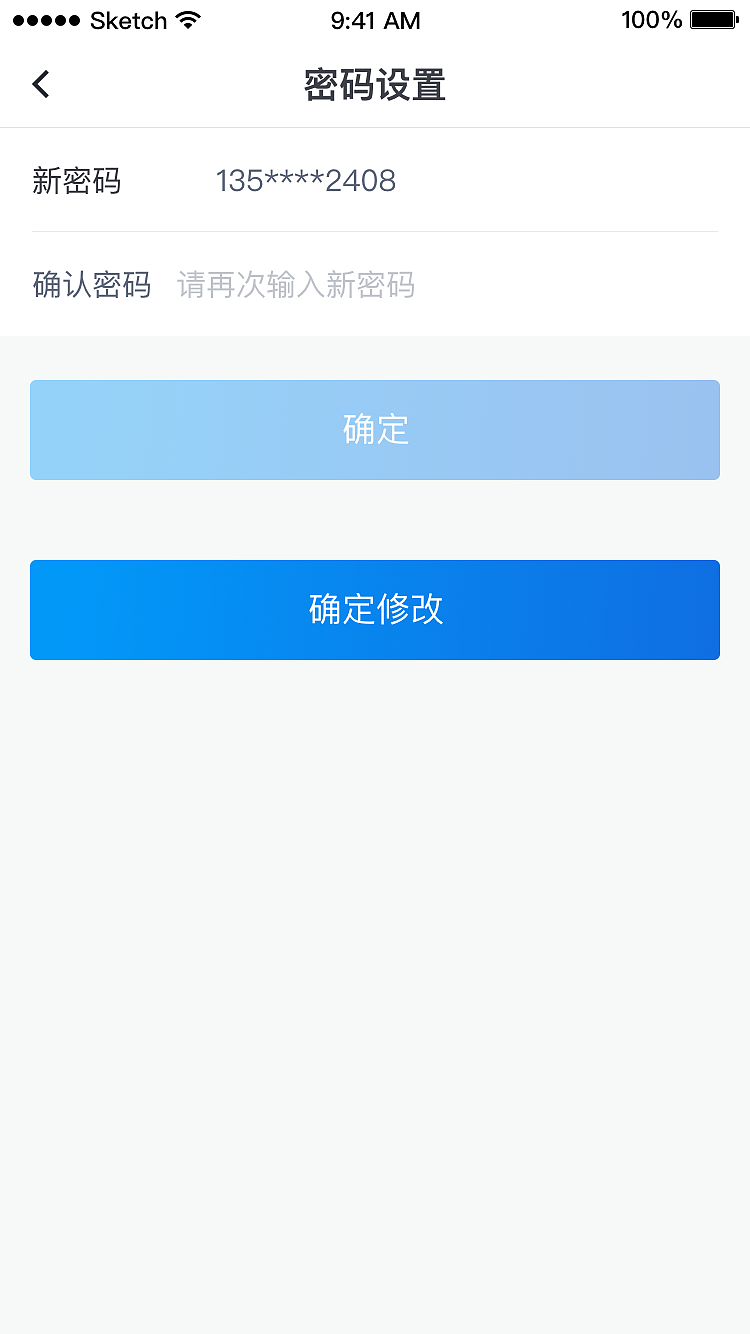Confirm changes with the 确定修改 button
Image resolution: width=750 pixels, height=1334 pixels.
pos(375,610)
